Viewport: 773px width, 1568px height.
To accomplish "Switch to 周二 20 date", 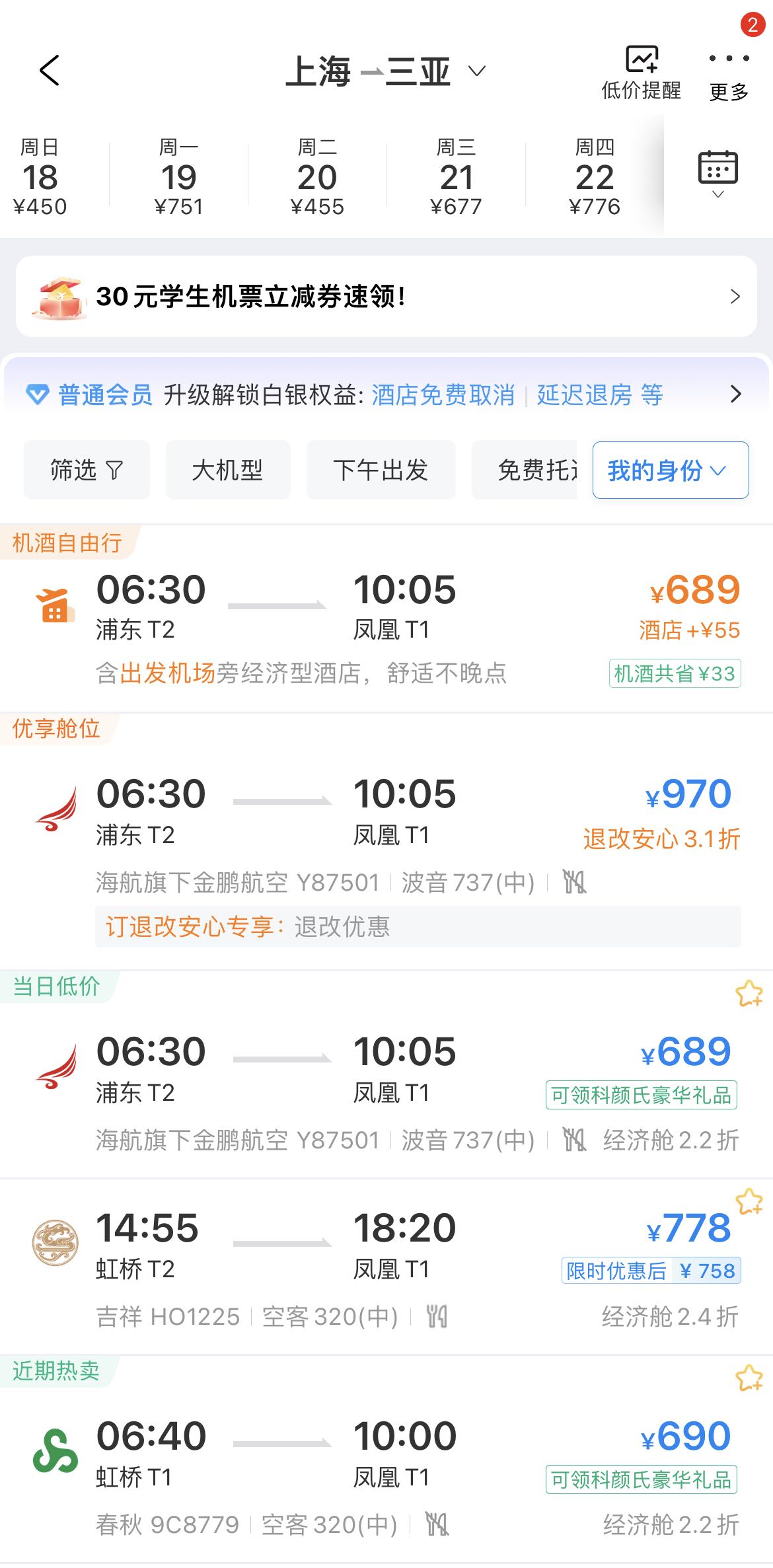I will pyautogui.click(x=317, y=177).
